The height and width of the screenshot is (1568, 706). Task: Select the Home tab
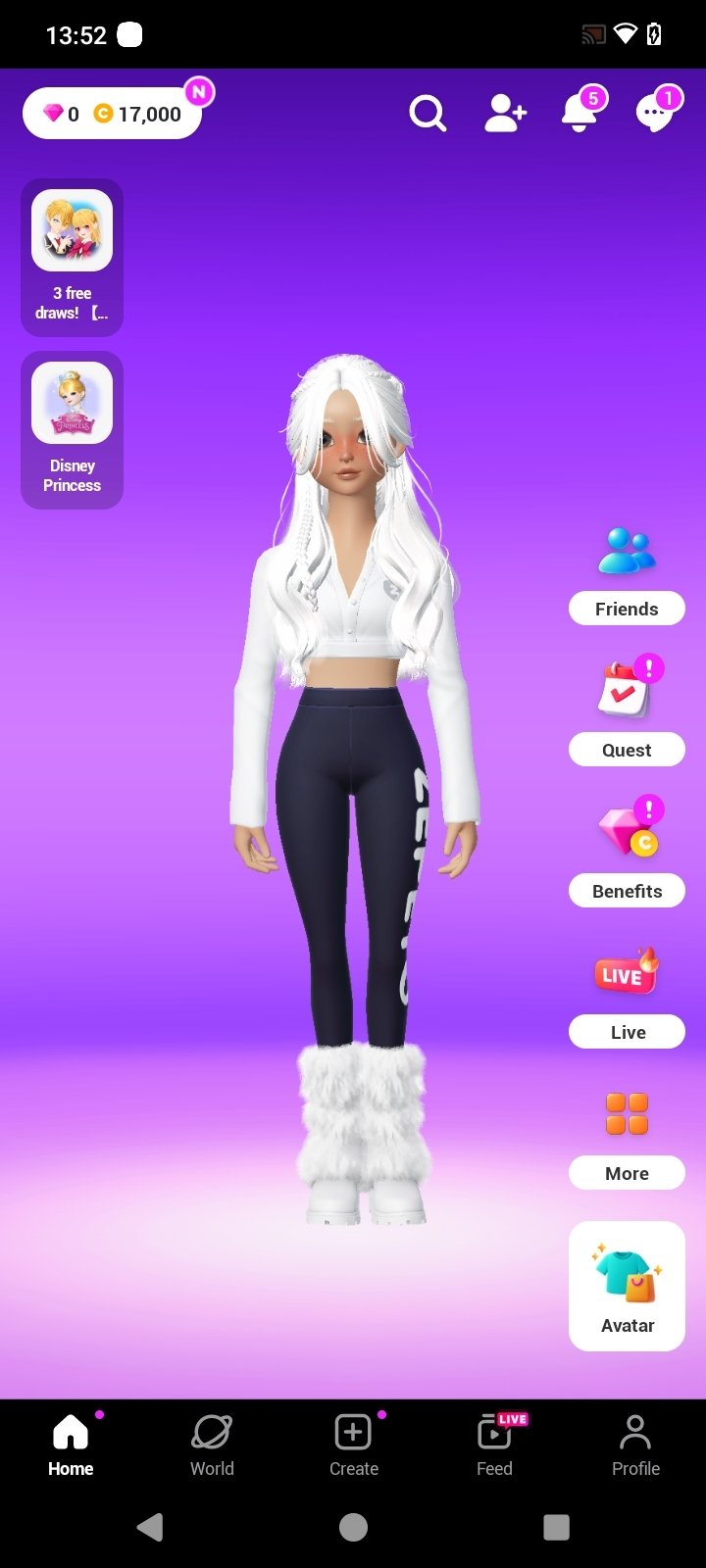coord(71,1445)
